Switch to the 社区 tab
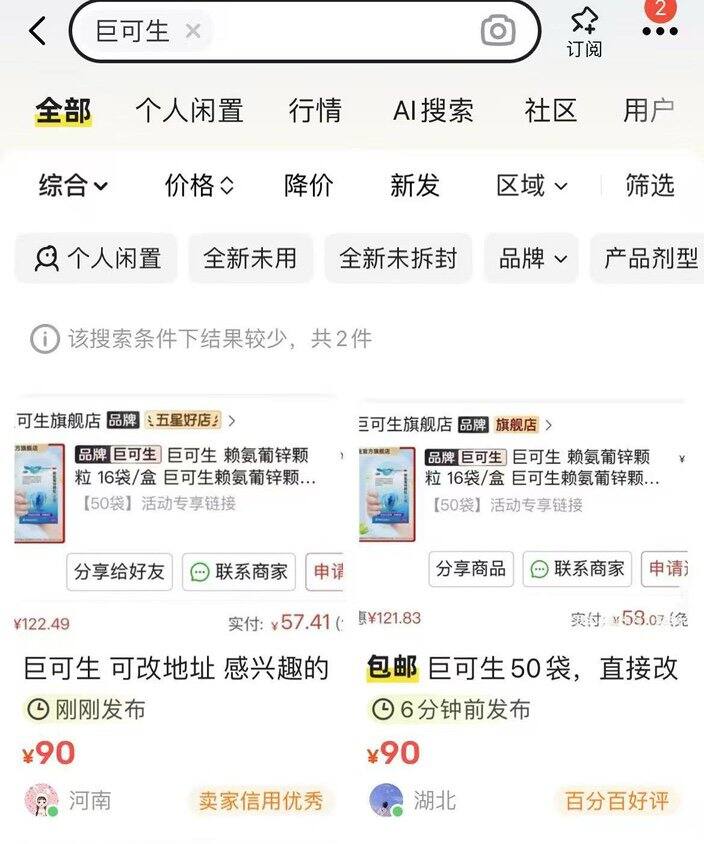 [x=551, y=110]
